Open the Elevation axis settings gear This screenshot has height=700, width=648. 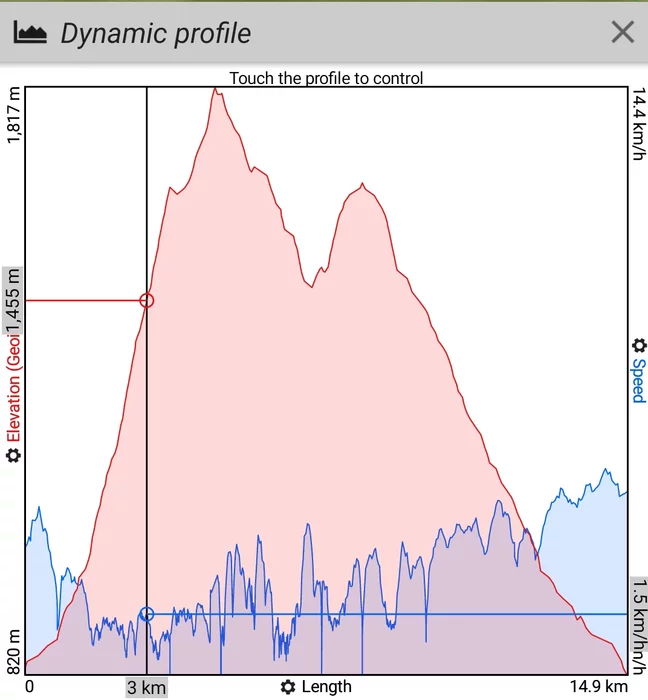[x=13, y=456]
